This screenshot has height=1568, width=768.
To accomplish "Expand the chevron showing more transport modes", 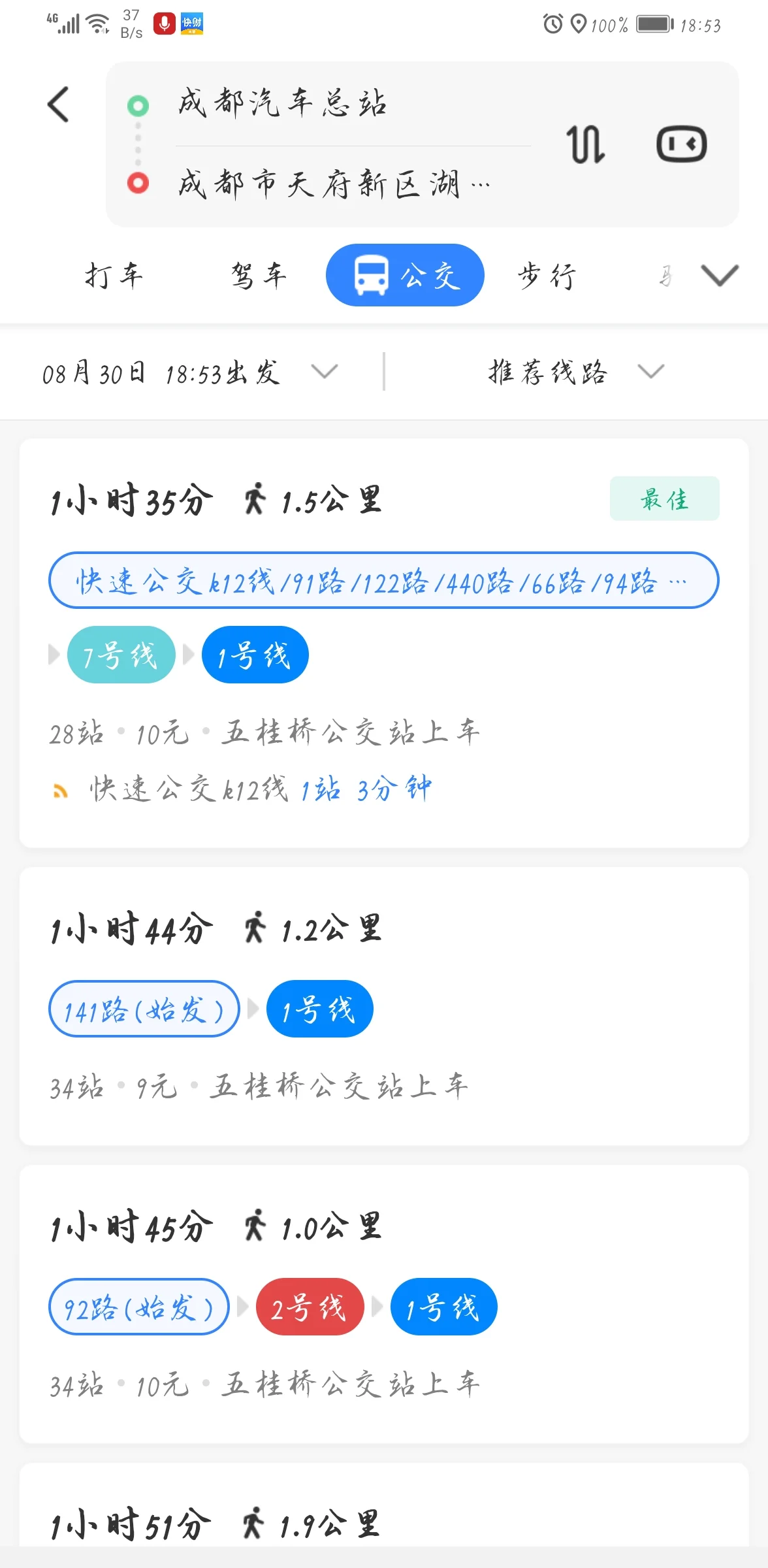I will pos(719,276).
